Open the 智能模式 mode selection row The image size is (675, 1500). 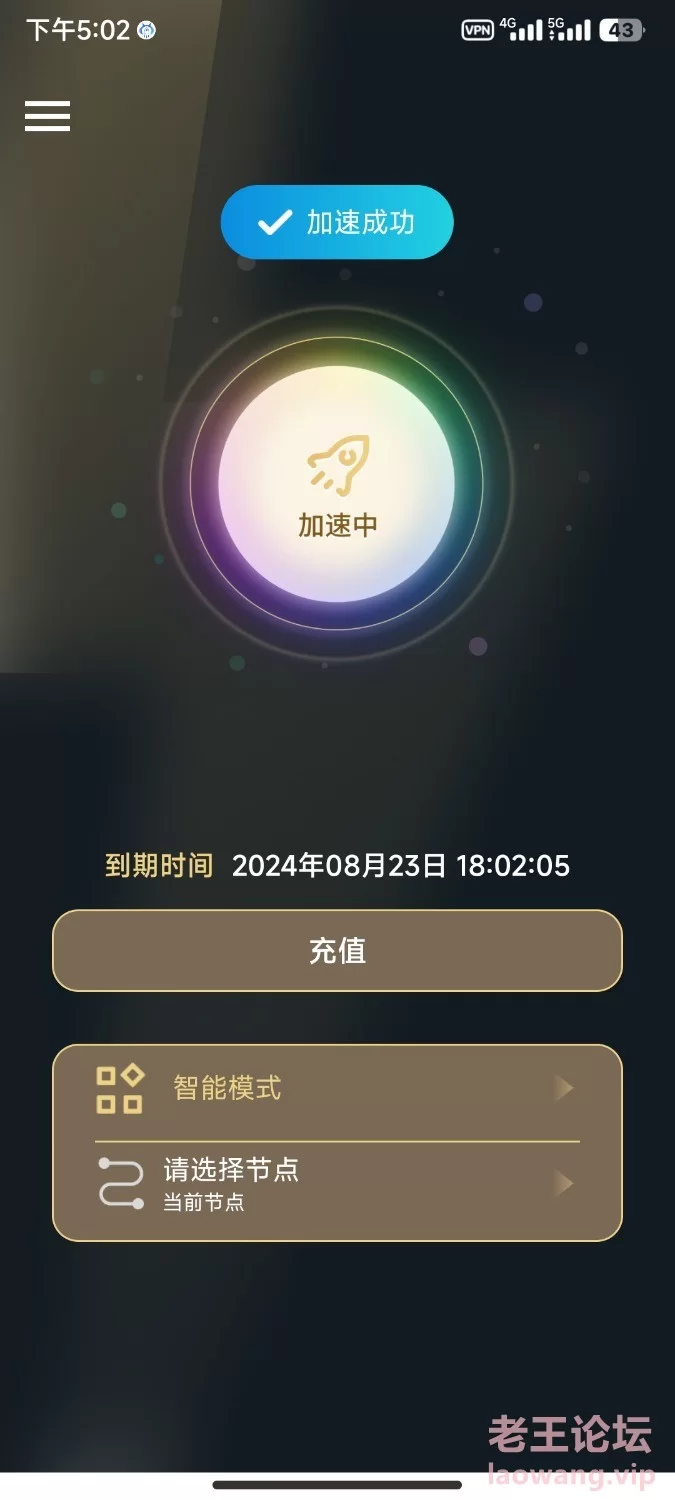point(337,1090)
